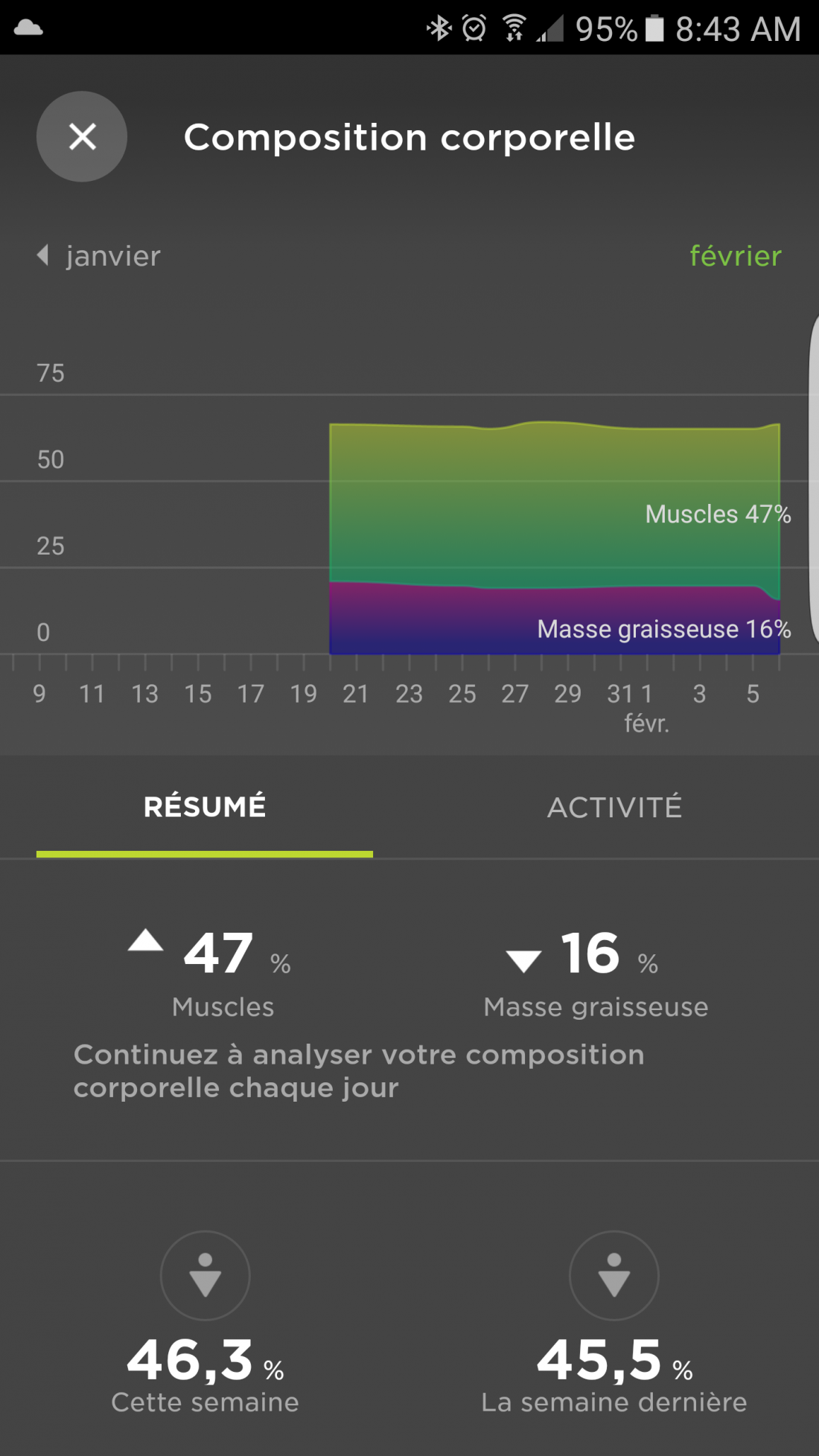Viewport: 819px width, 1456px height.
Task: Close the Composition corporelle screen
Action: click(82, 137)
